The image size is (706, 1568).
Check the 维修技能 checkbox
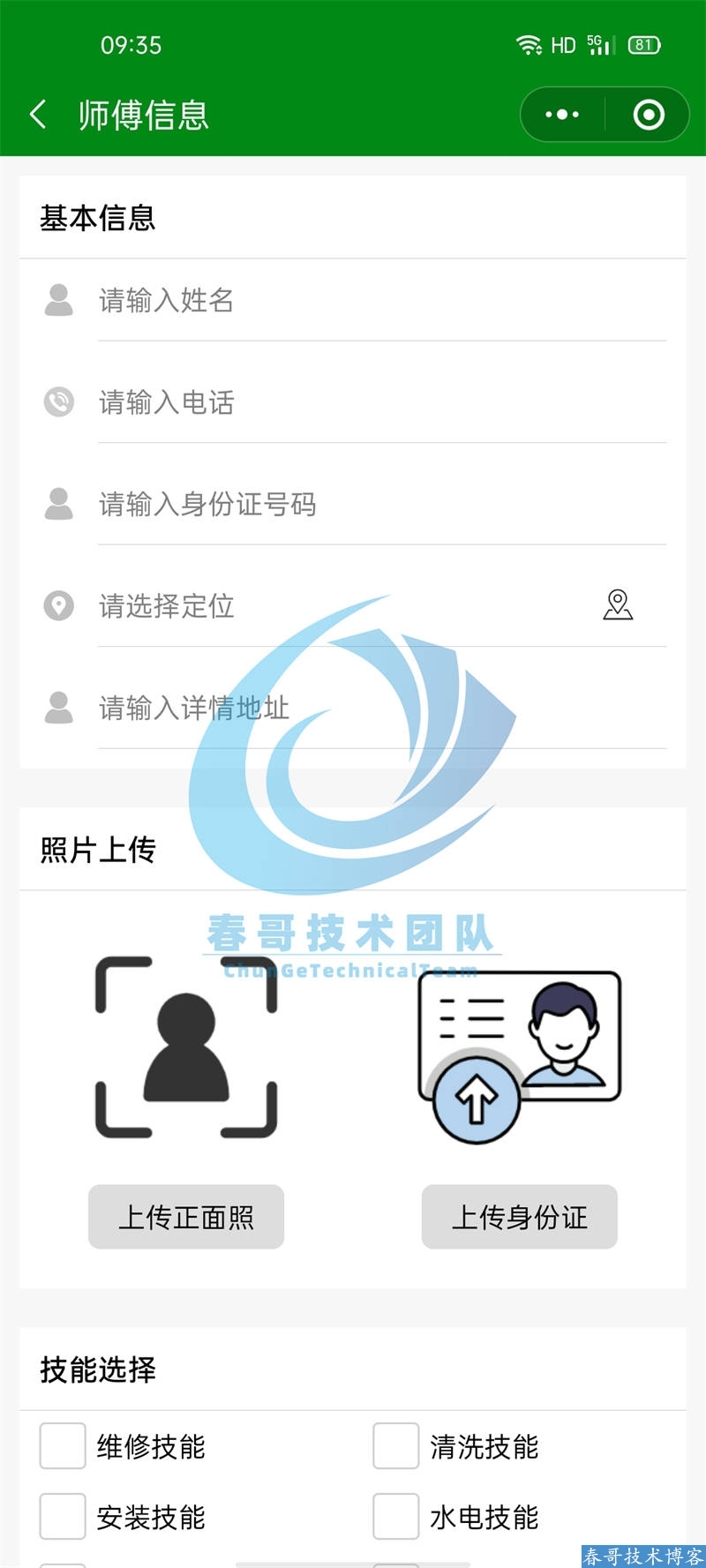coord(63,1446)
